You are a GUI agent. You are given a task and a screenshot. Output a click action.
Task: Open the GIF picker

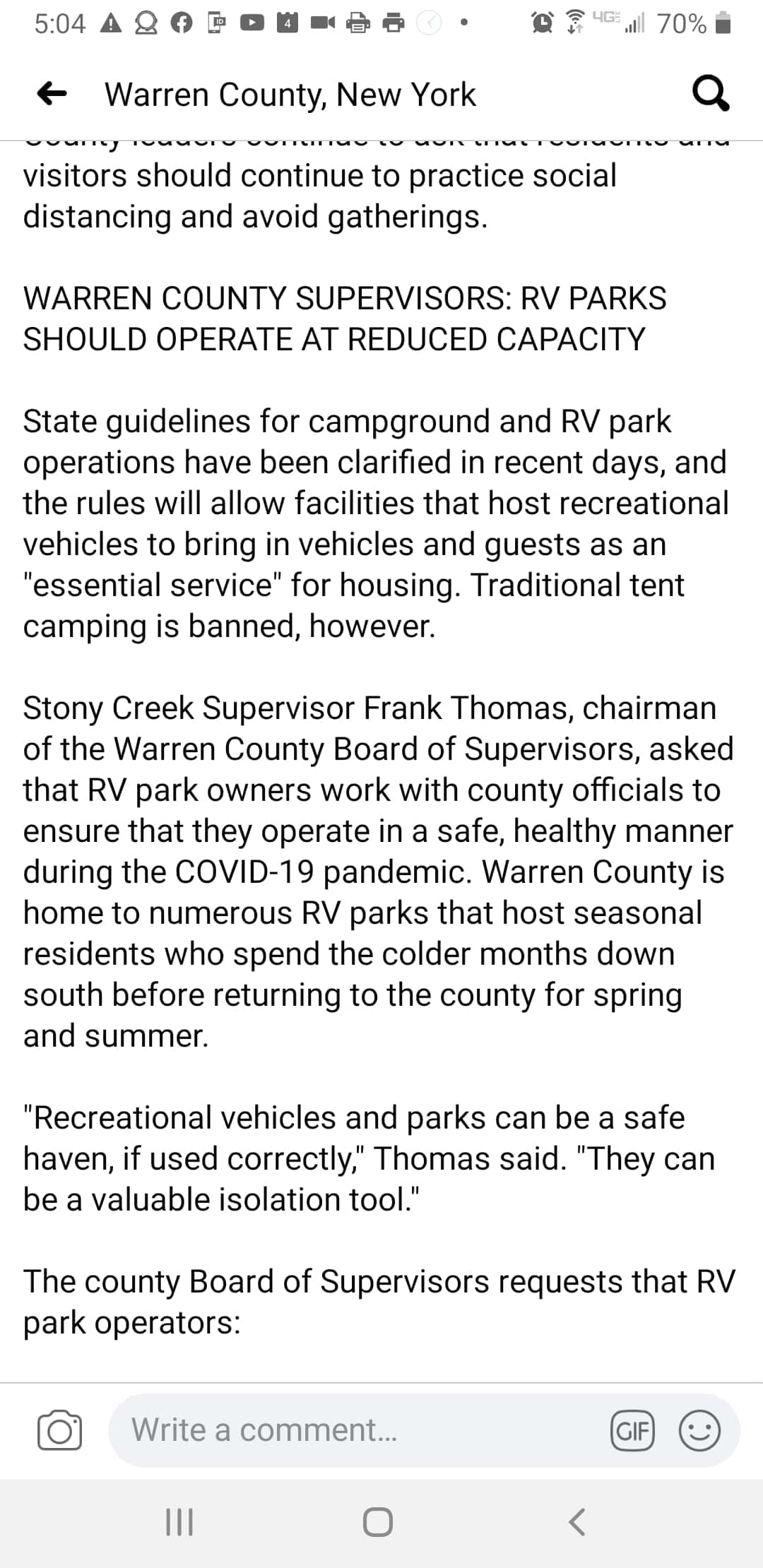click(x=633, y=1431)
